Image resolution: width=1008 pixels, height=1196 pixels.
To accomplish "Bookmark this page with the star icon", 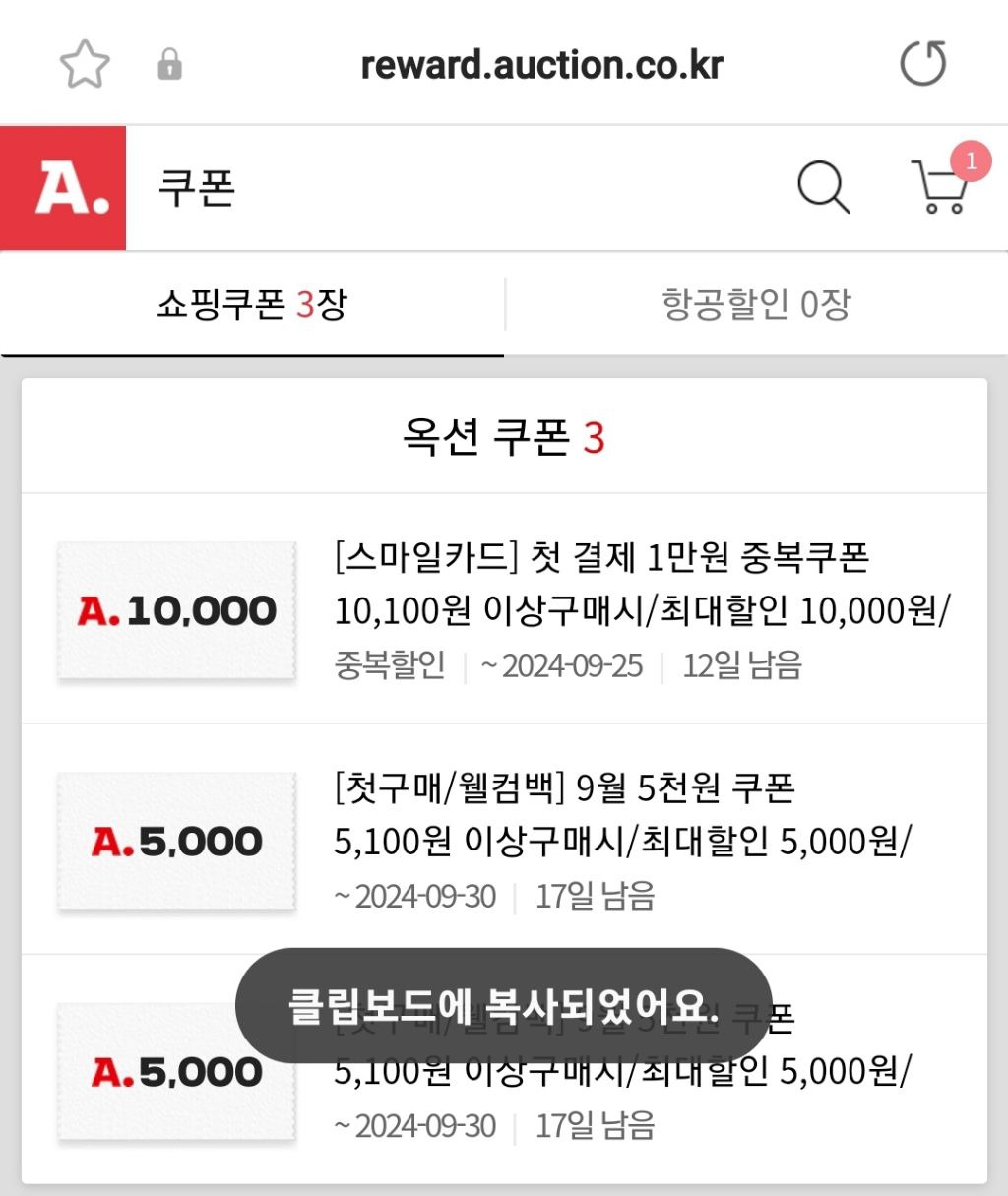I will (85, 65).
